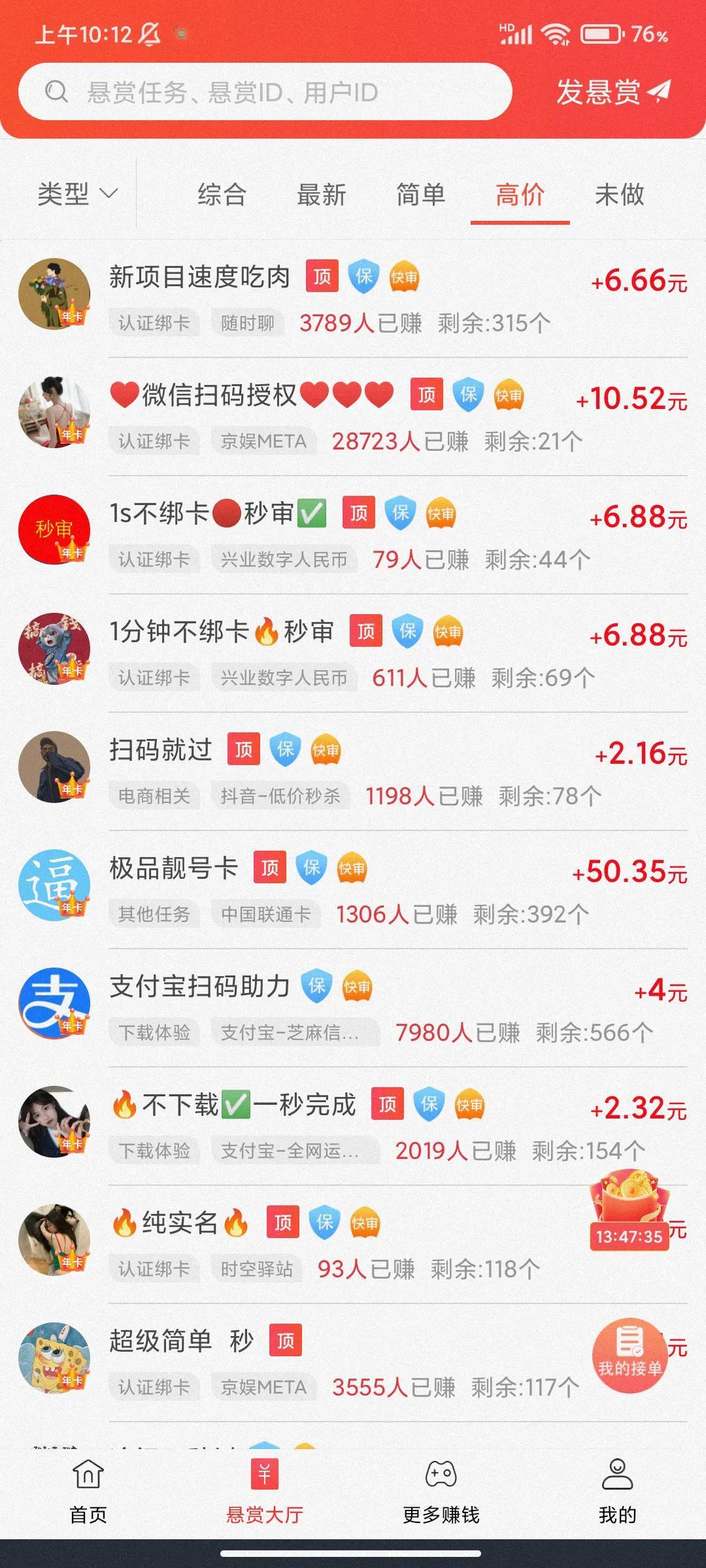This screenshot has height=1568, width=706.
Task: Select the 未做 tab
Action: (x=619, y=195)
